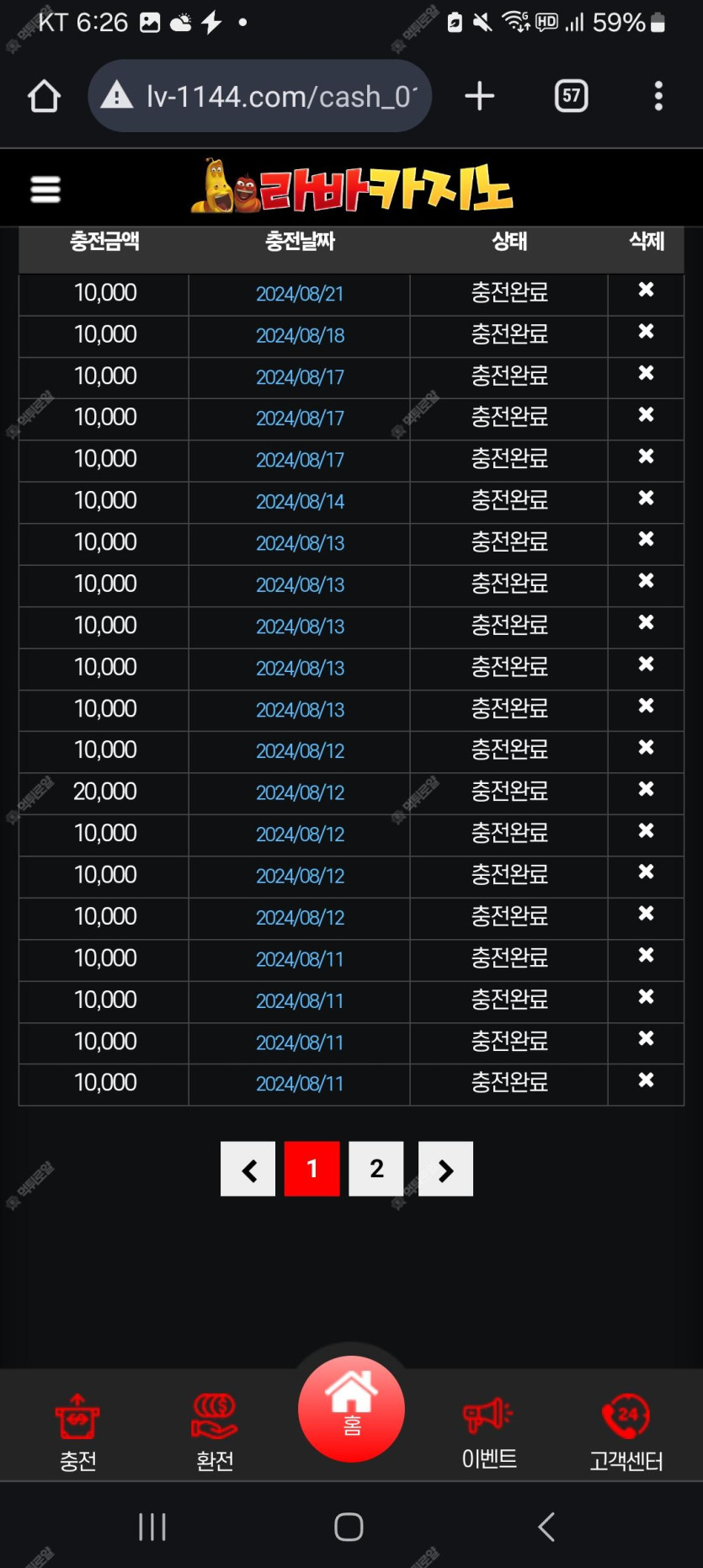Delete the 2024/08/18 charge record
This screenshot has height=1568, width=703.
point(646,331)
